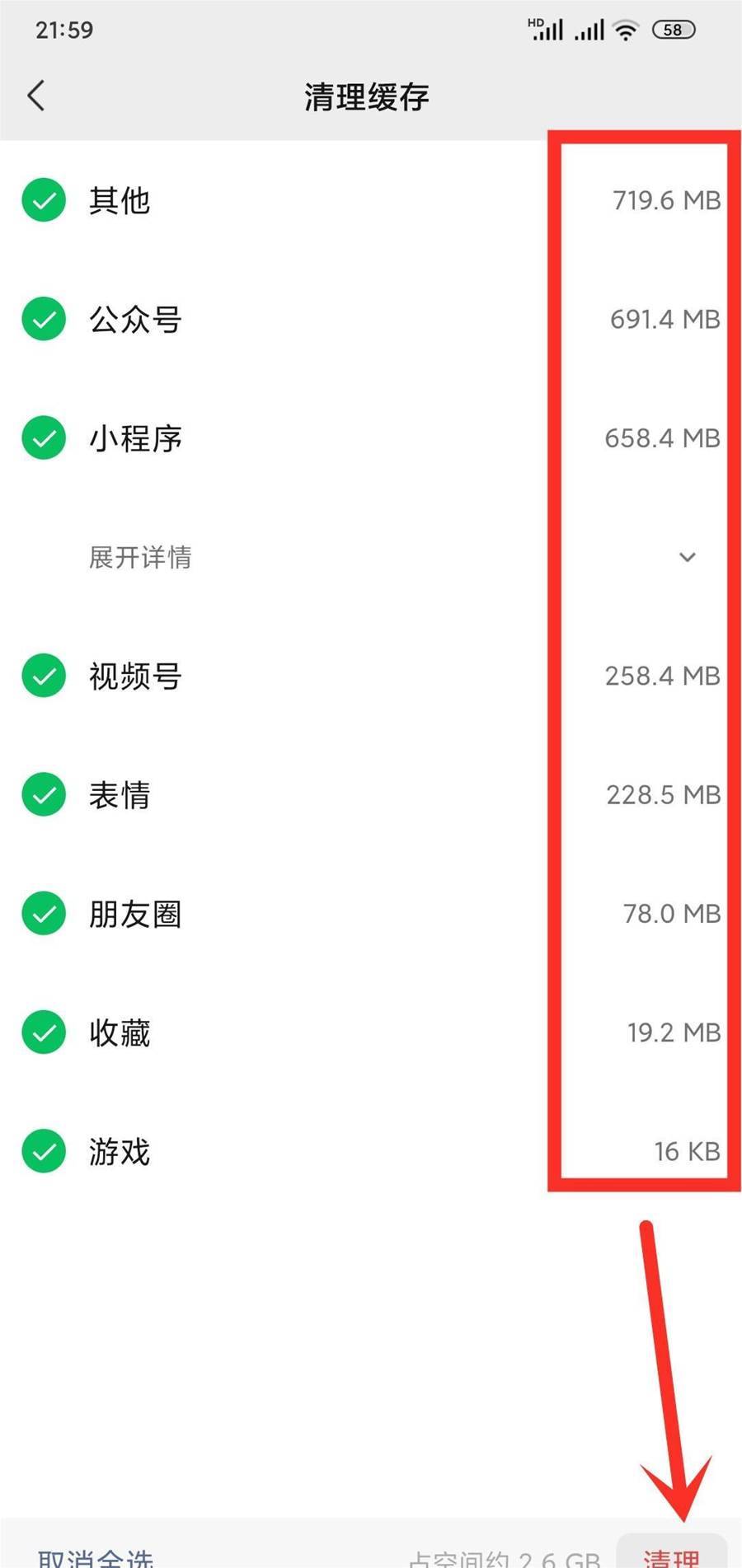
Task: Uncheck the 游戏 checkbox
Action: coord(44,1150)
